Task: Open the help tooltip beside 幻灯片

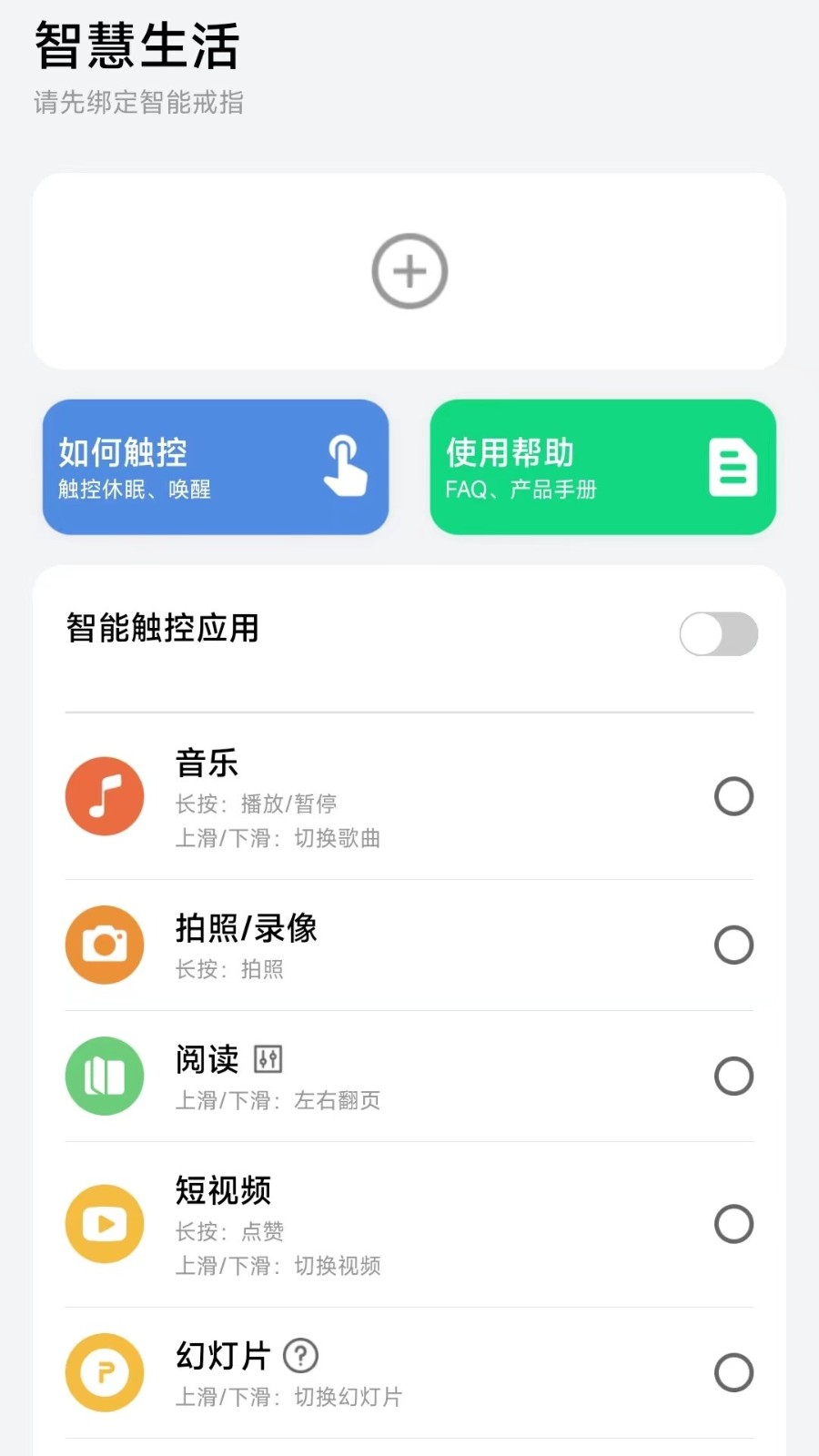Action: (x=301, y=1356)
